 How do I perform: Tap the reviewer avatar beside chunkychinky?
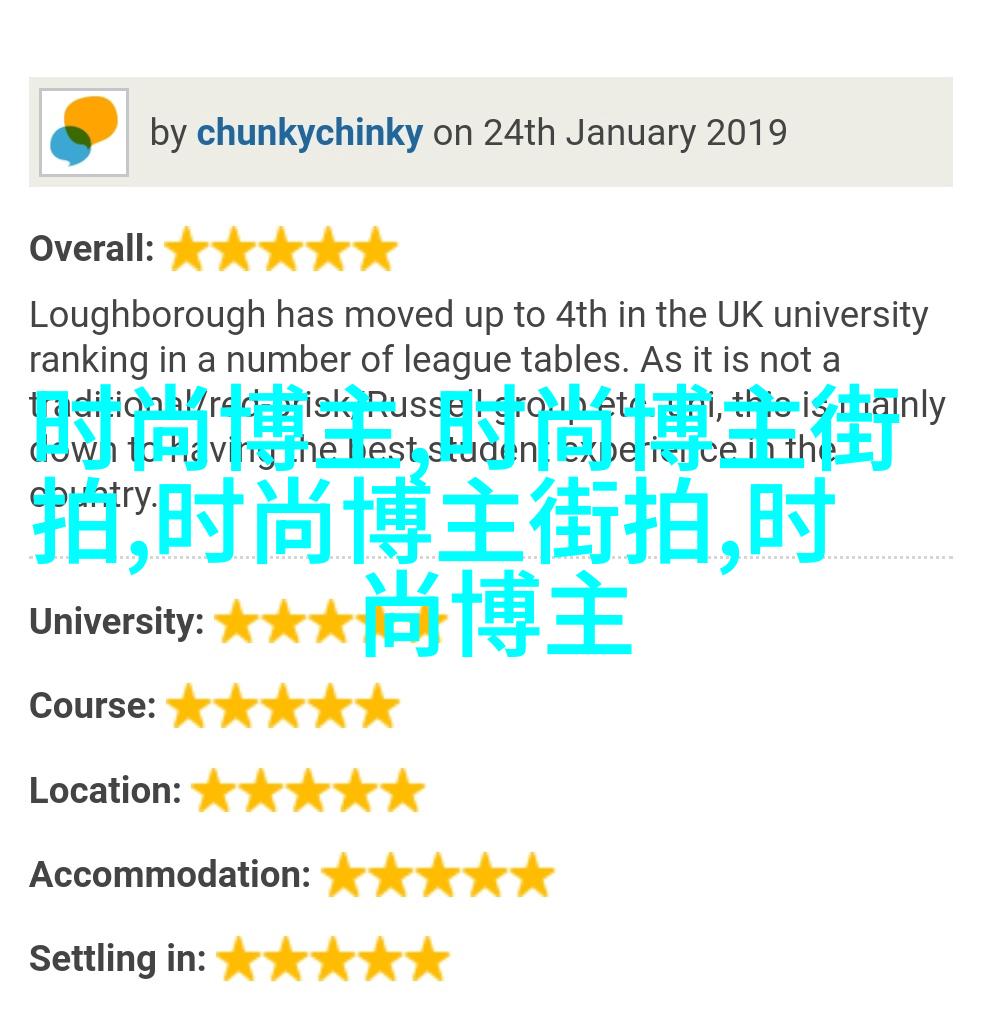point(84,132)
